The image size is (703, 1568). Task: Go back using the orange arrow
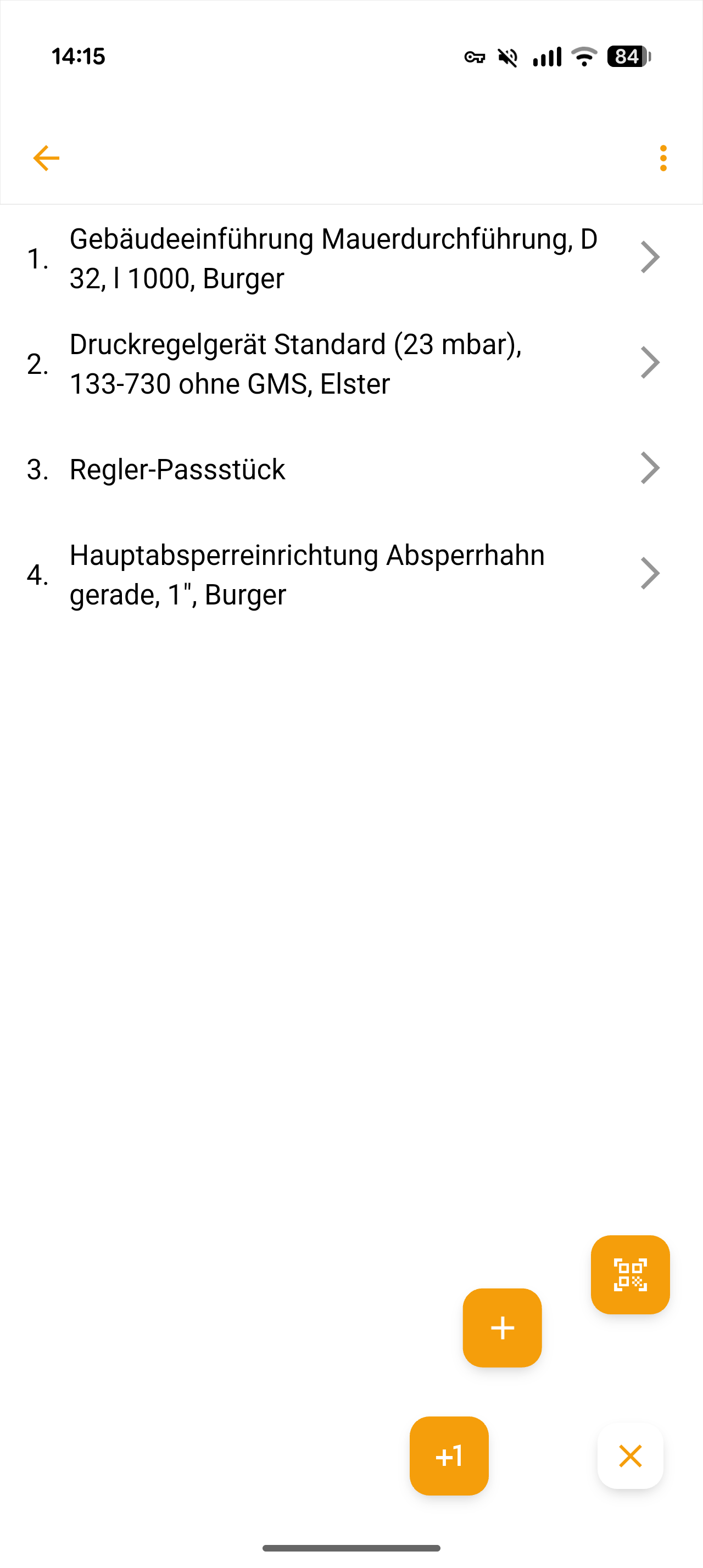pyautogui.click(x=46, y=158)
